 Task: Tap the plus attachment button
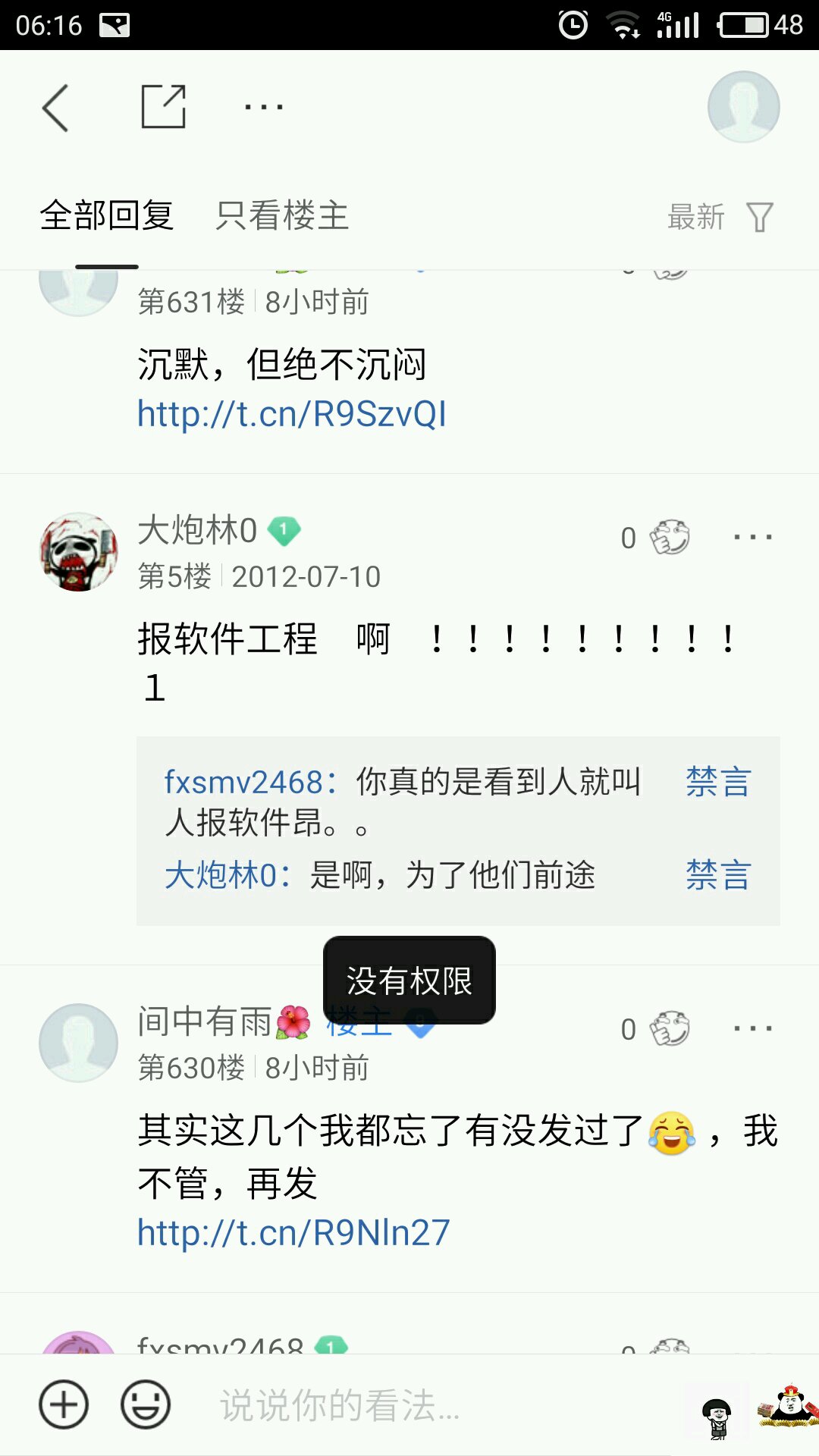coord(64,1404)
